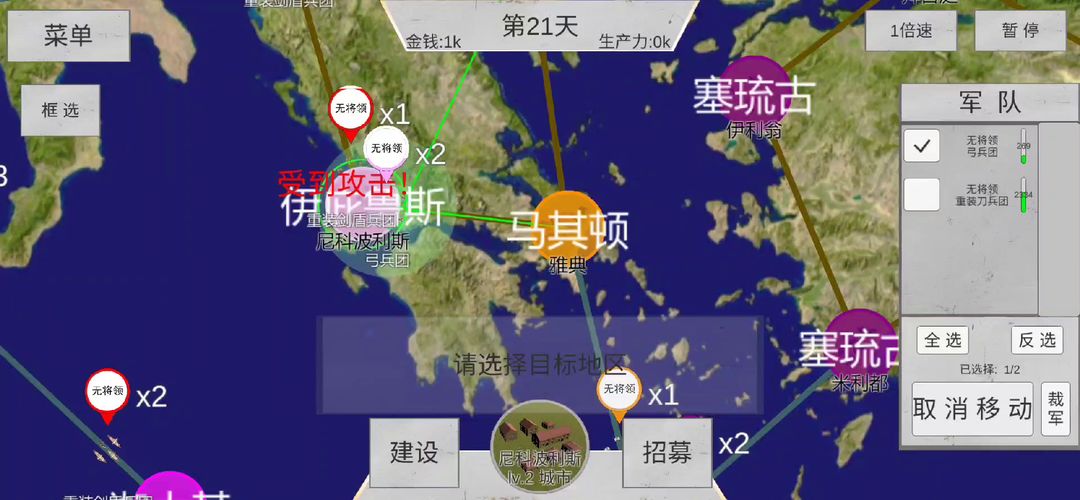Check the 重装刀兵团 army checkbox

(x=921, y=194)
